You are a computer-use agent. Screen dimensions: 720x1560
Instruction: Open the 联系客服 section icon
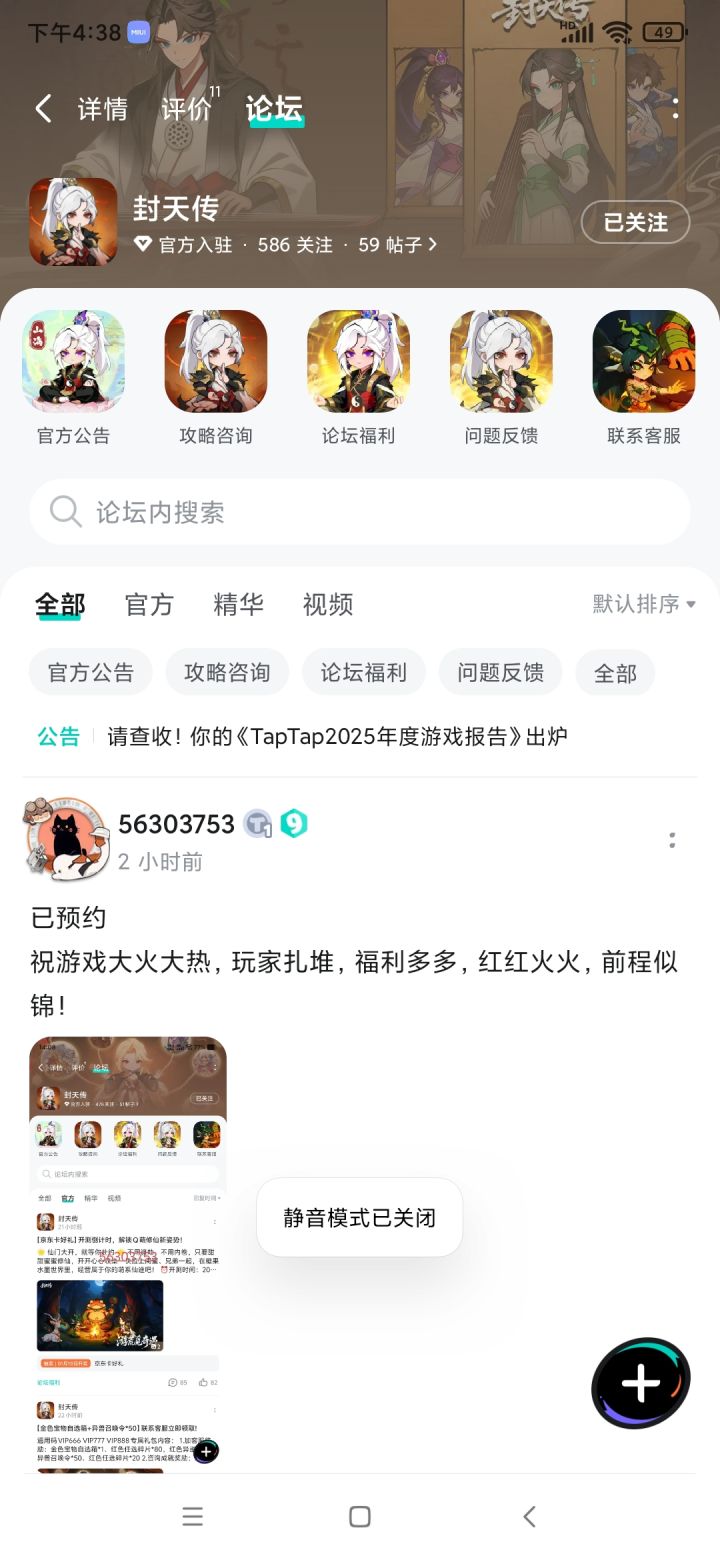point(643,363)
